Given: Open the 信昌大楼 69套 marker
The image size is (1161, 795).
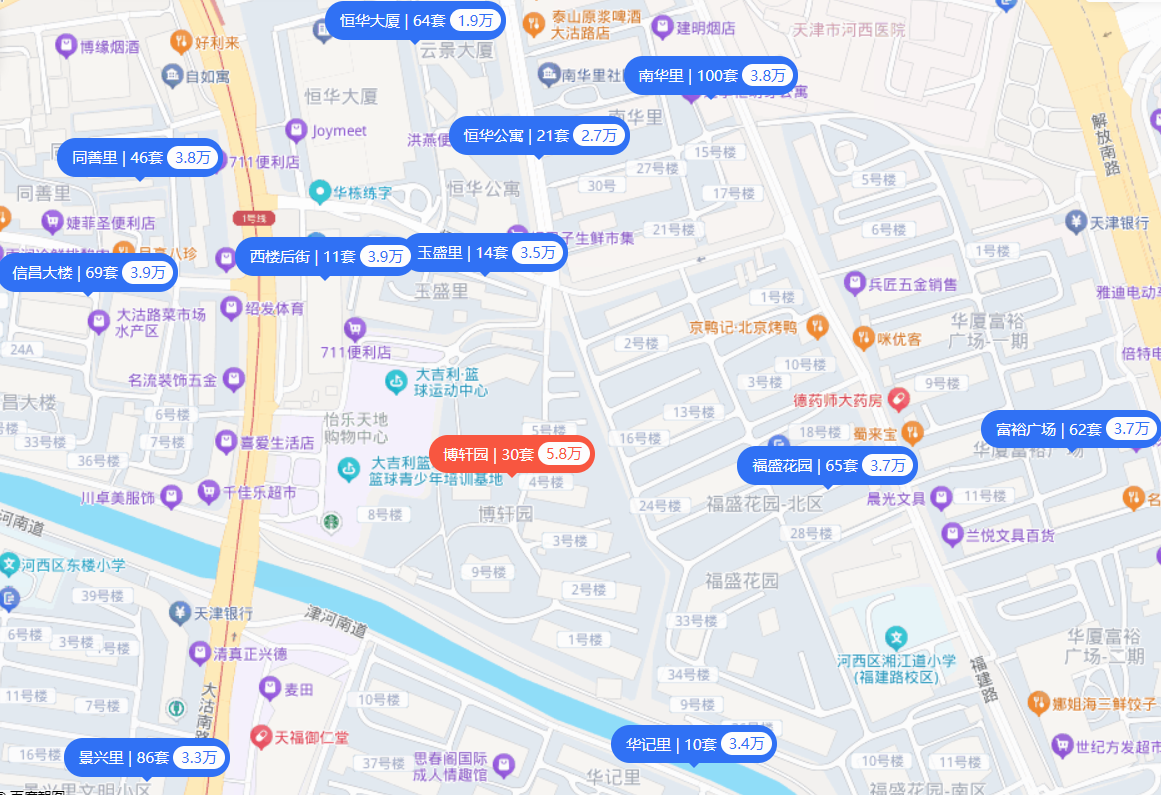Looking at the screenshot, I should click(88, 272).
